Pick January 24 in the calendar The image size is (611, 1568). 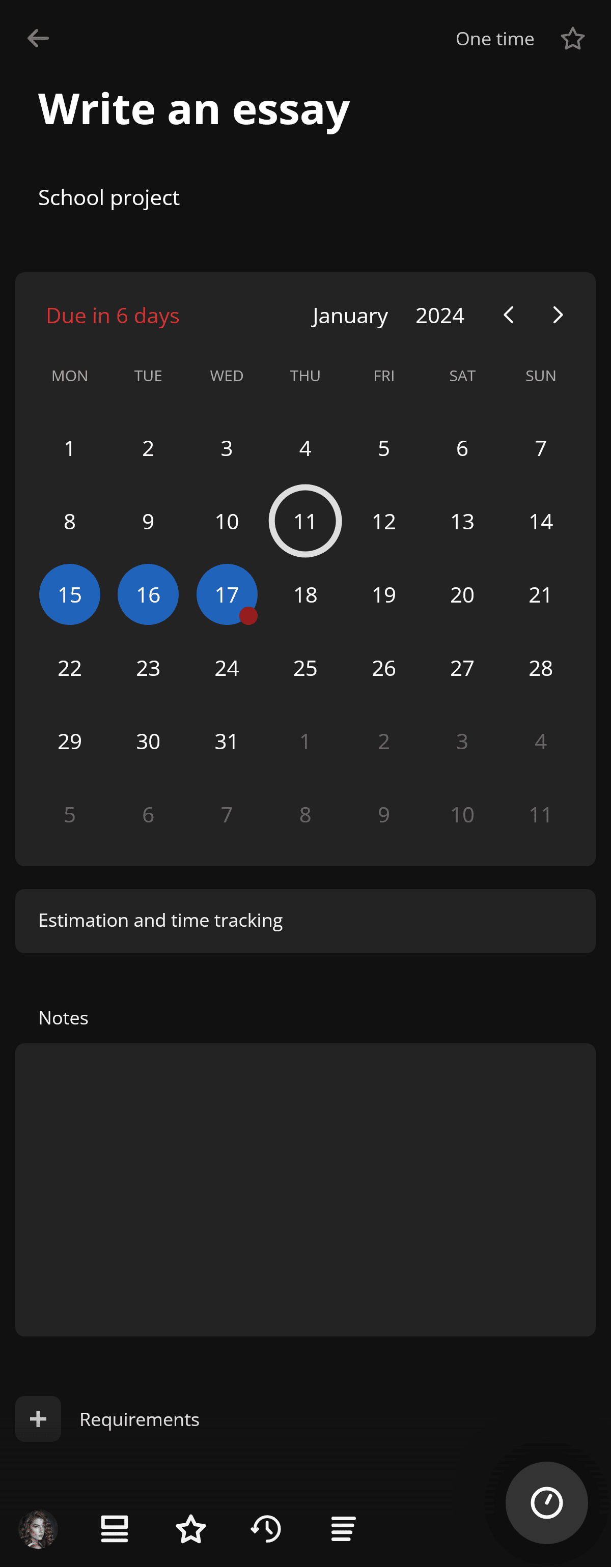pos(227,668)
